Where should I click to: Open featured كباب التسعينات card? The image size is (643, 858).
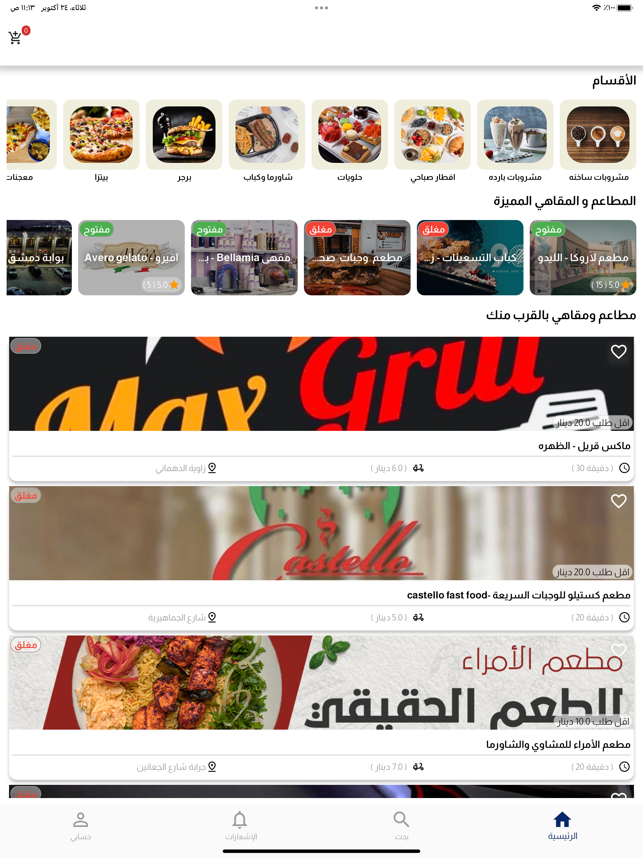tap(470, 257)
